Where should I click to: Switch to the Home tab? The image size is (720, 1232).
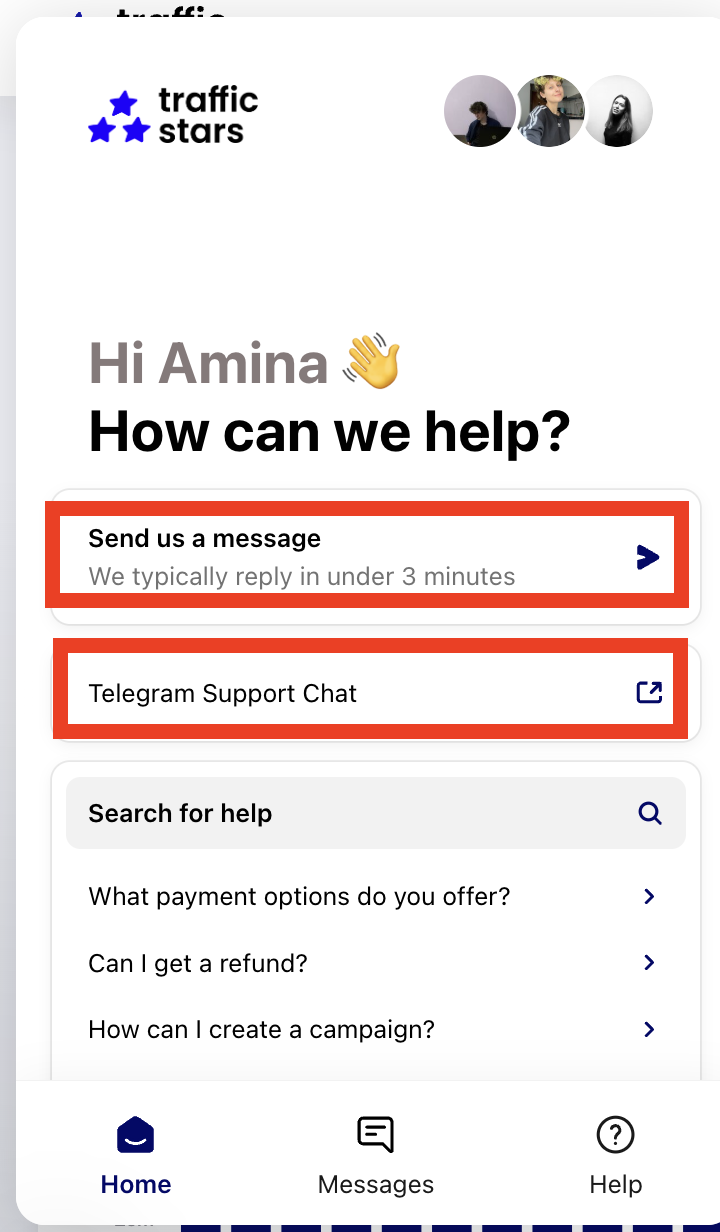[136, 1157]
